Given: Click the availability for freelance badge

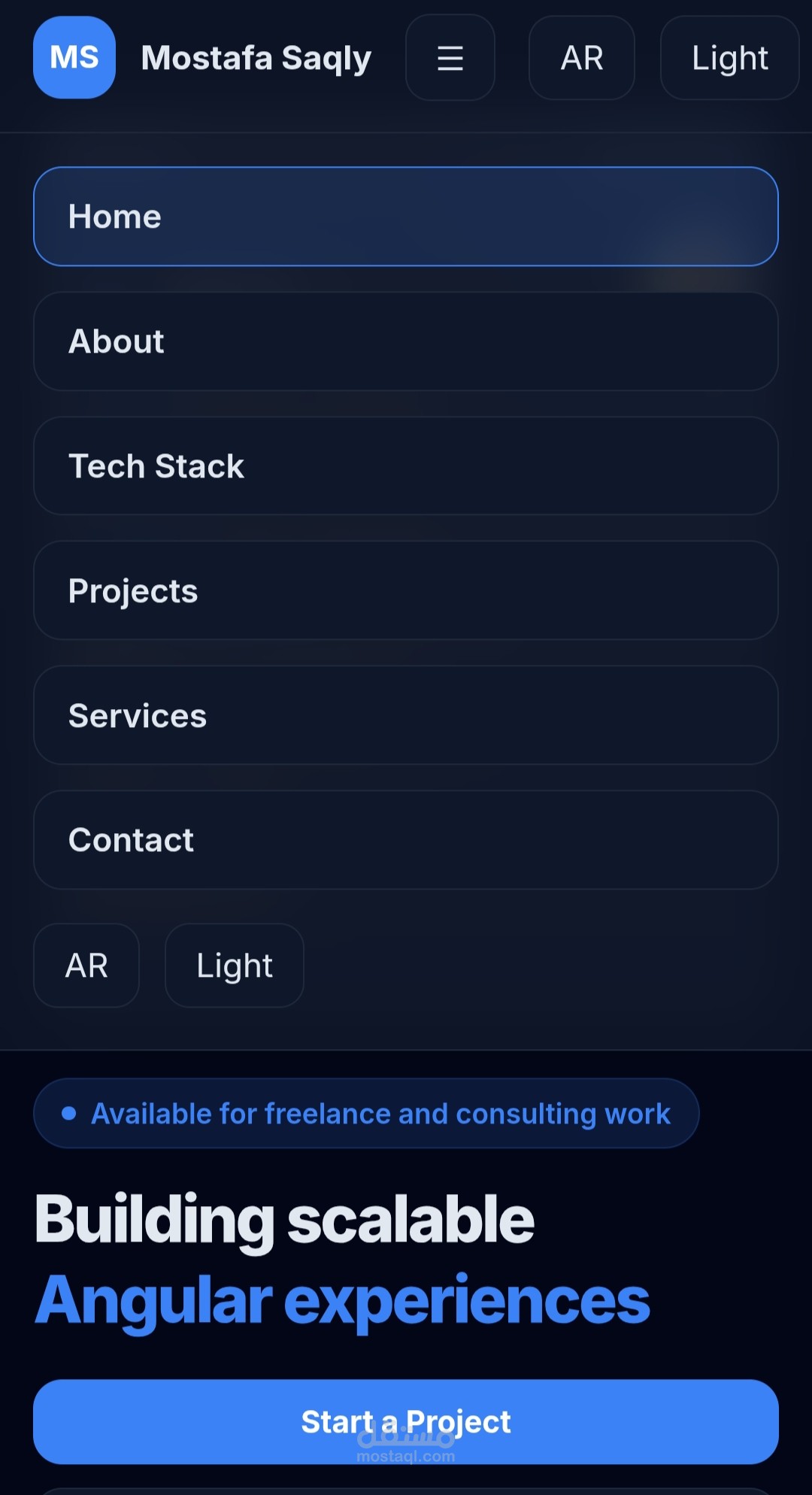Looking at the screenshot, I should click(366, 1113).
